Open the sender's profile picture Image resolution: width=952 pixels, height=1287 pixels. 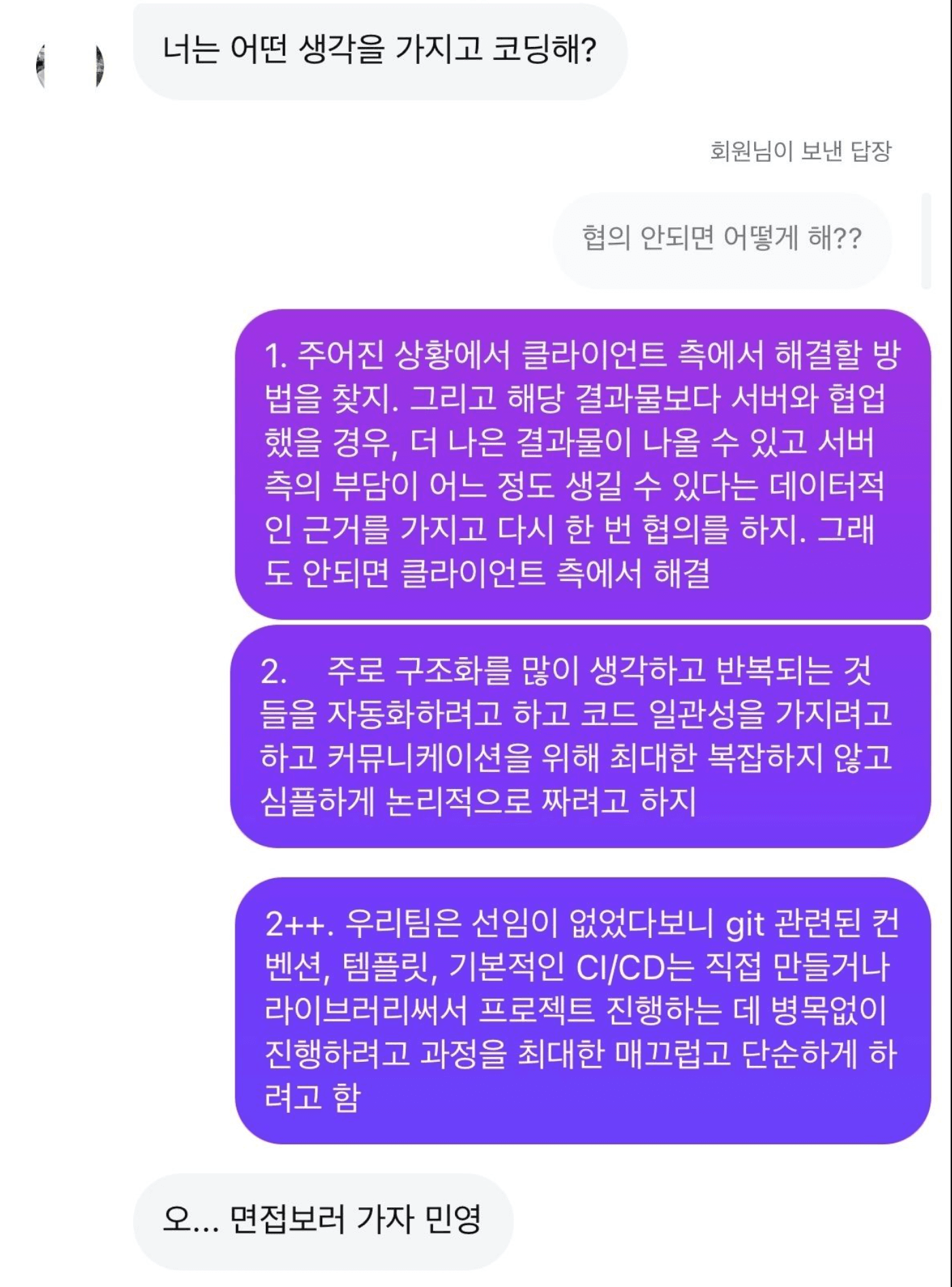pos(70,66)
